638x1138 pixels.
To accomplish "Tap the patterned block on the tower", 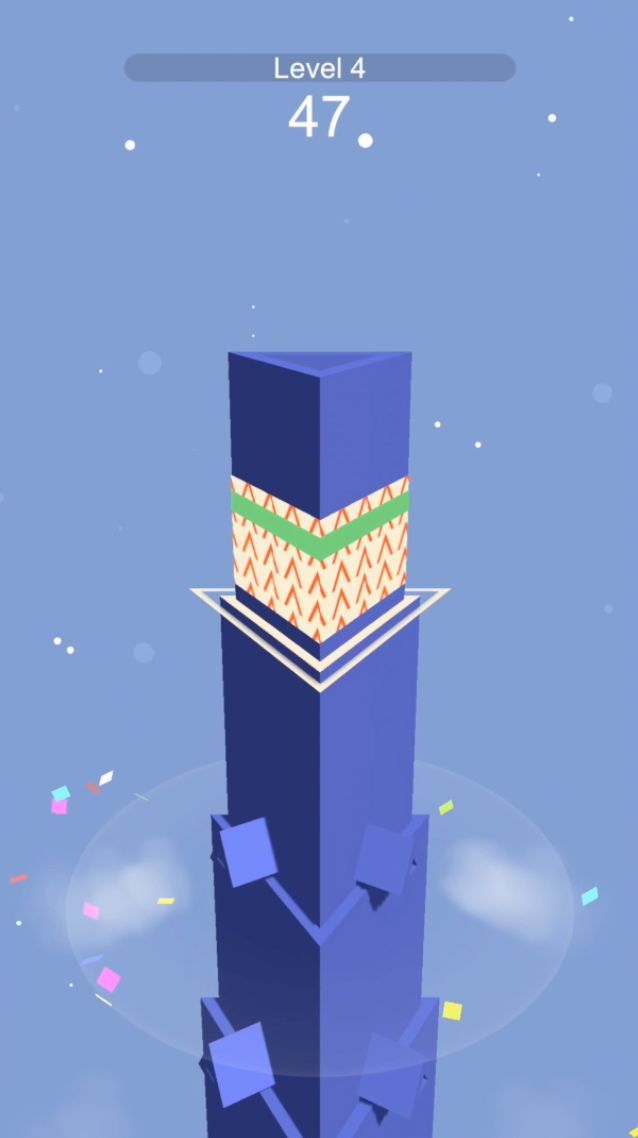I will (x=320, y=565).
